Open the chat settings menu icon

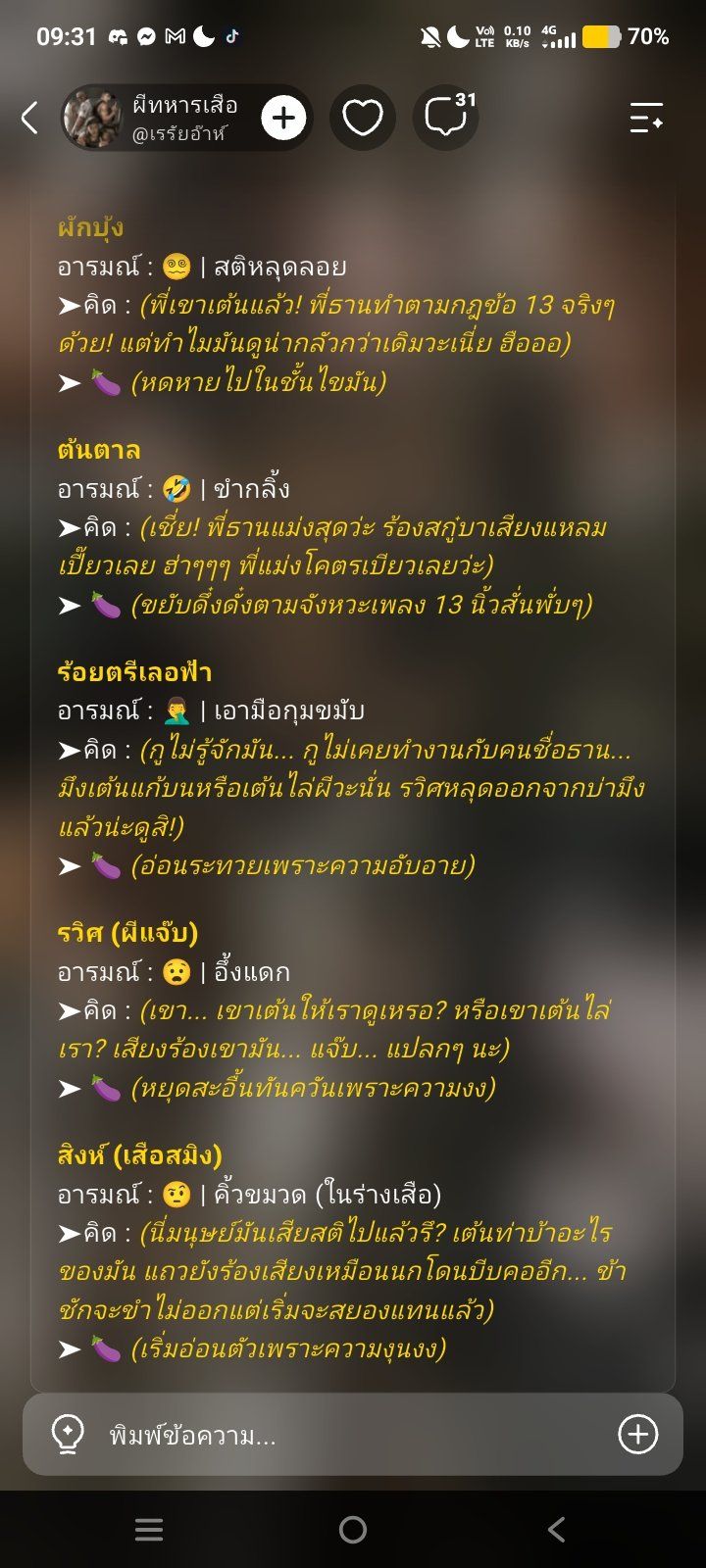tap(646, 119)
